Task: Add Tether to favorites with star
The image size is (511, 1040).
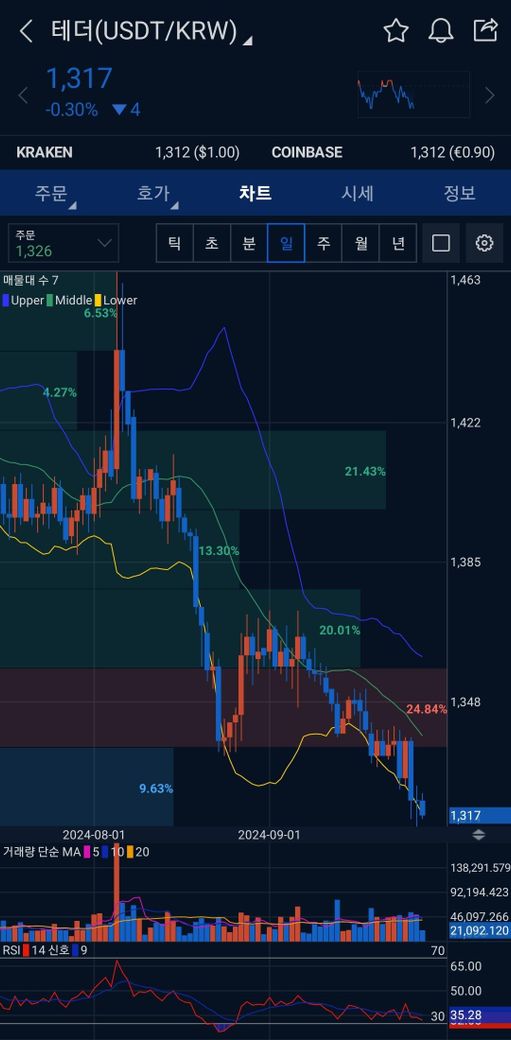Action: [x=396, y=31]
